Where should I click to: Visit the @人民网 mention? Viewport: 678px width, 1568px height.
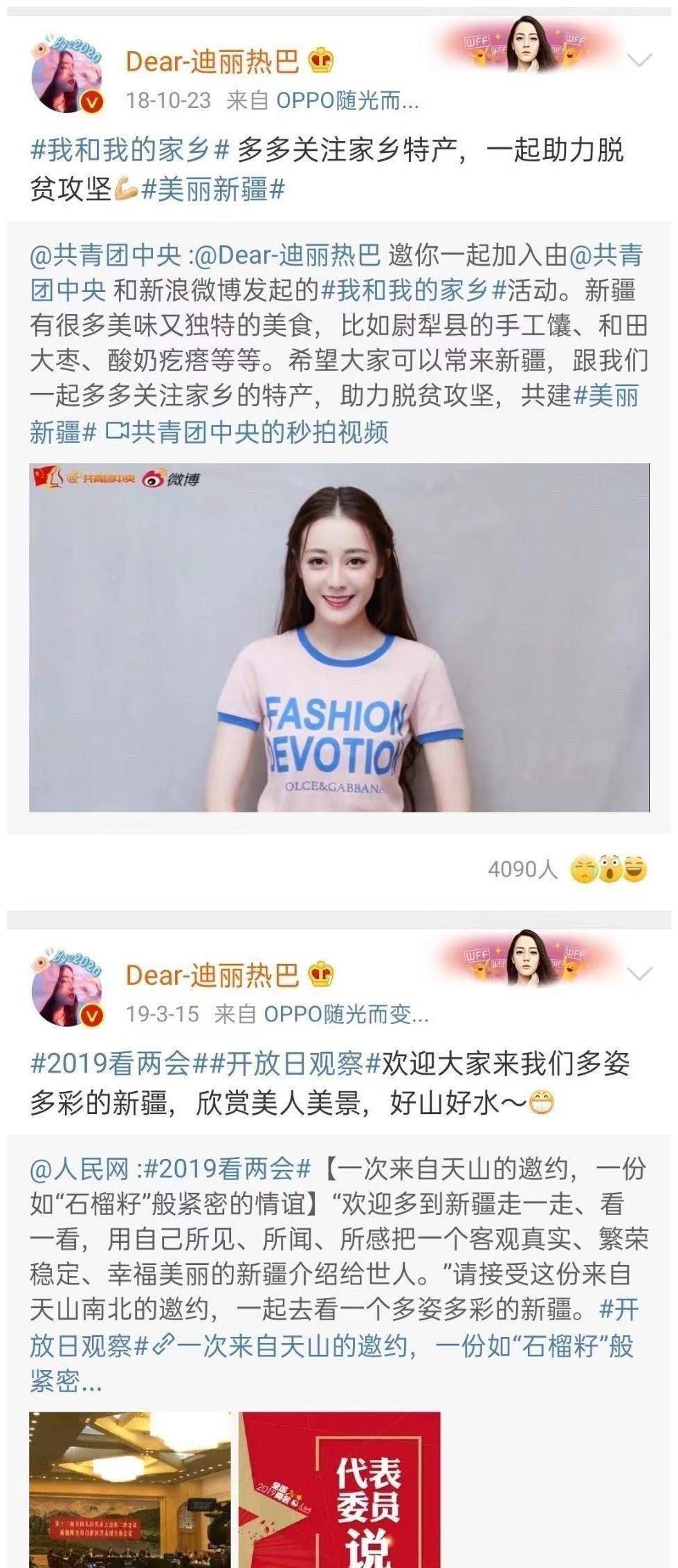[79, 1169]
